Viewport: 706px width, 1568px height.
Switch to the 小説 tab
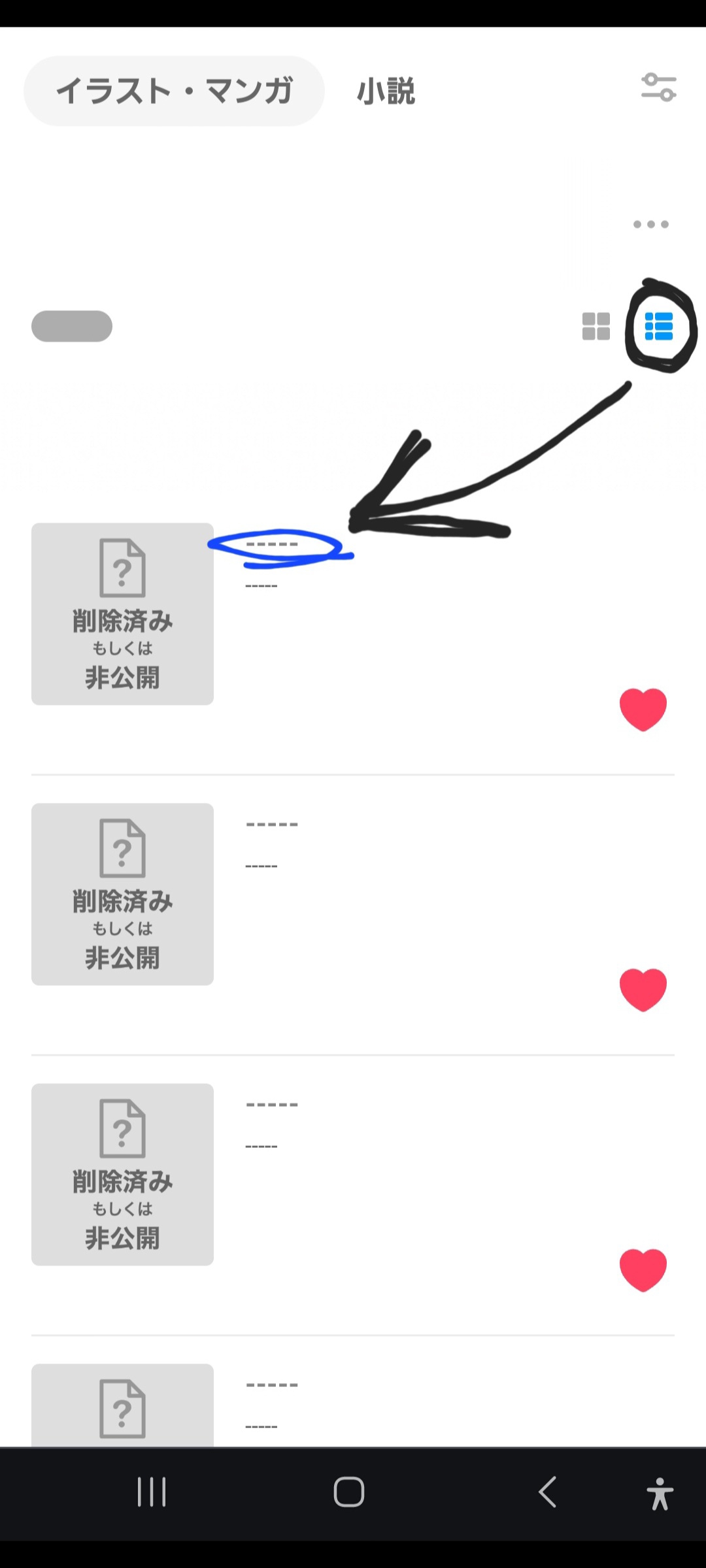pos(386,91)
